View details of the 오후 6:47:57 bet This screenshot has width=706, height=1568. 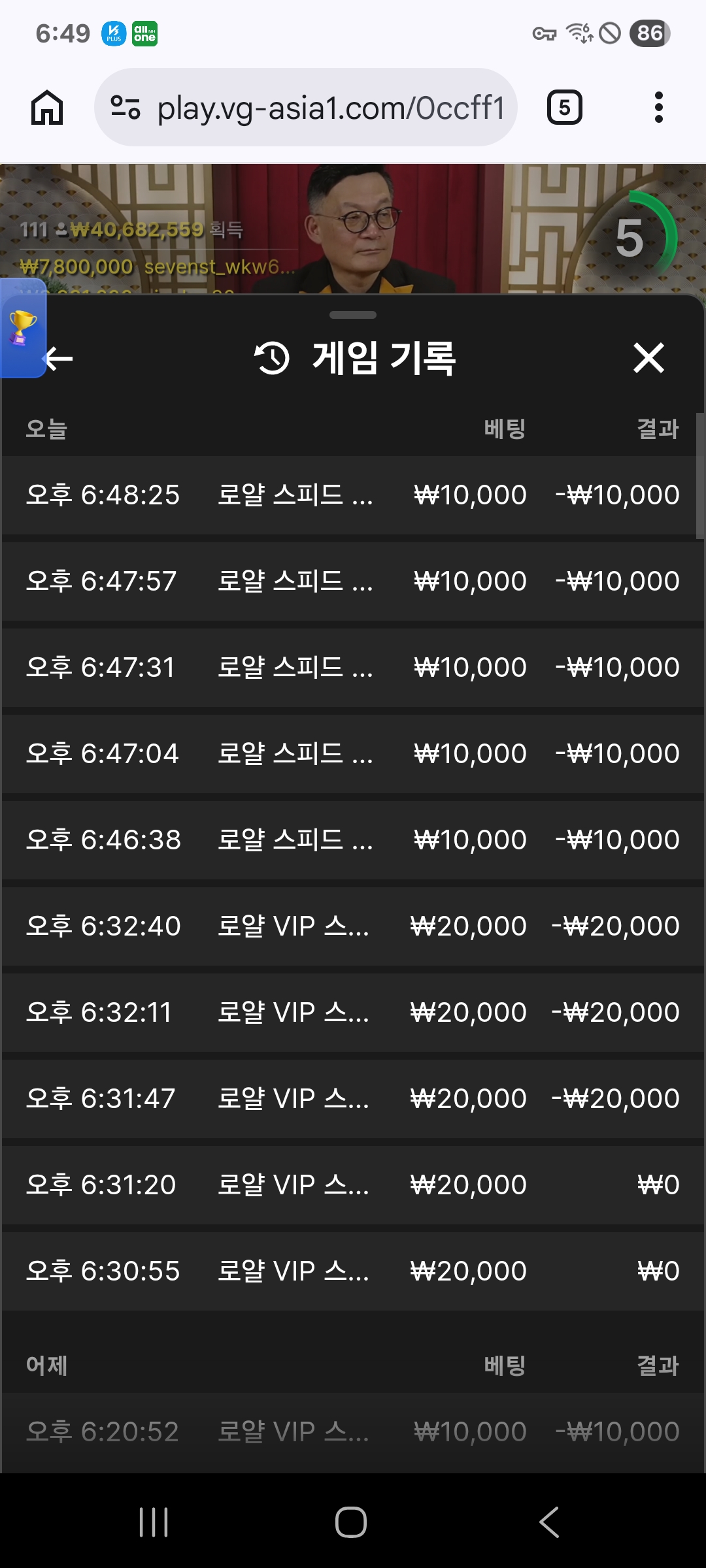coord(353,581)
